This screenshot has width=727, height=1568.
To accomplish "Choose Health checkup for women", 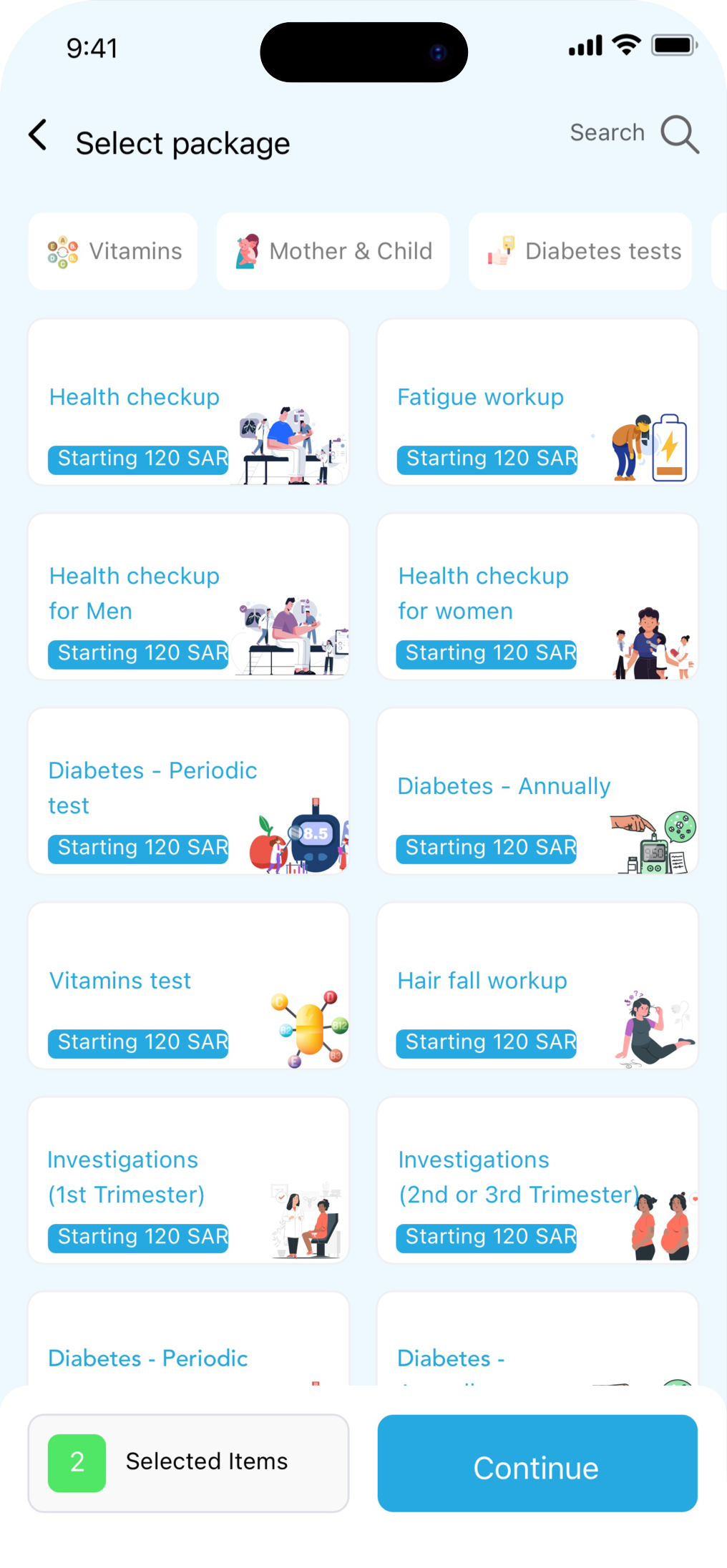I will (x=537, y=596).
